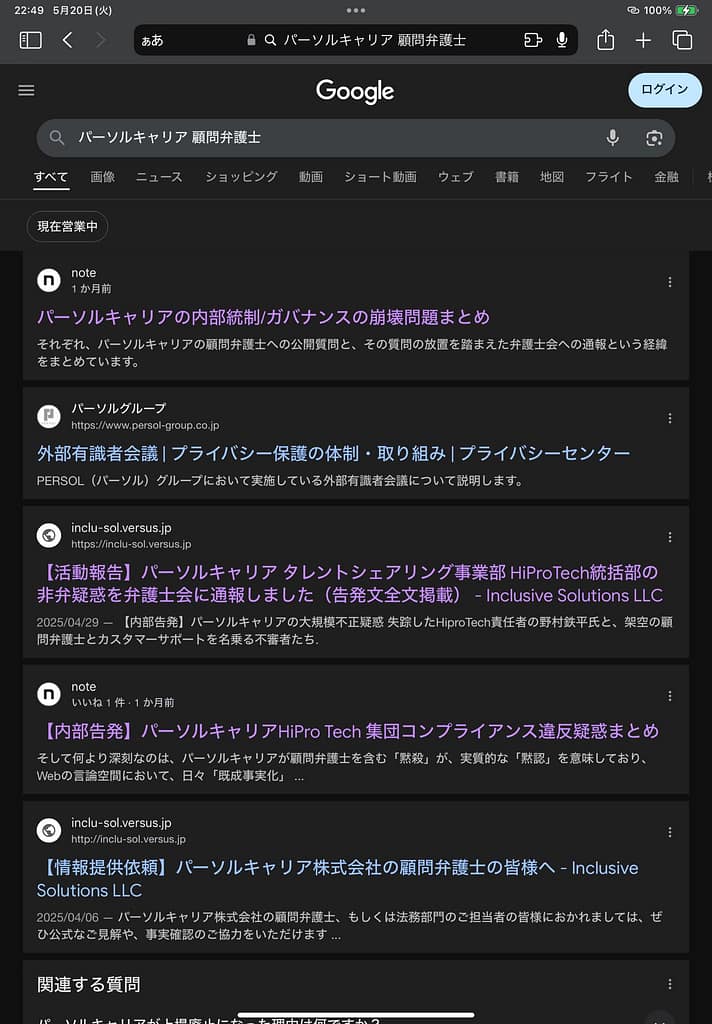Open Google Lens camera search

pos(654,138)
